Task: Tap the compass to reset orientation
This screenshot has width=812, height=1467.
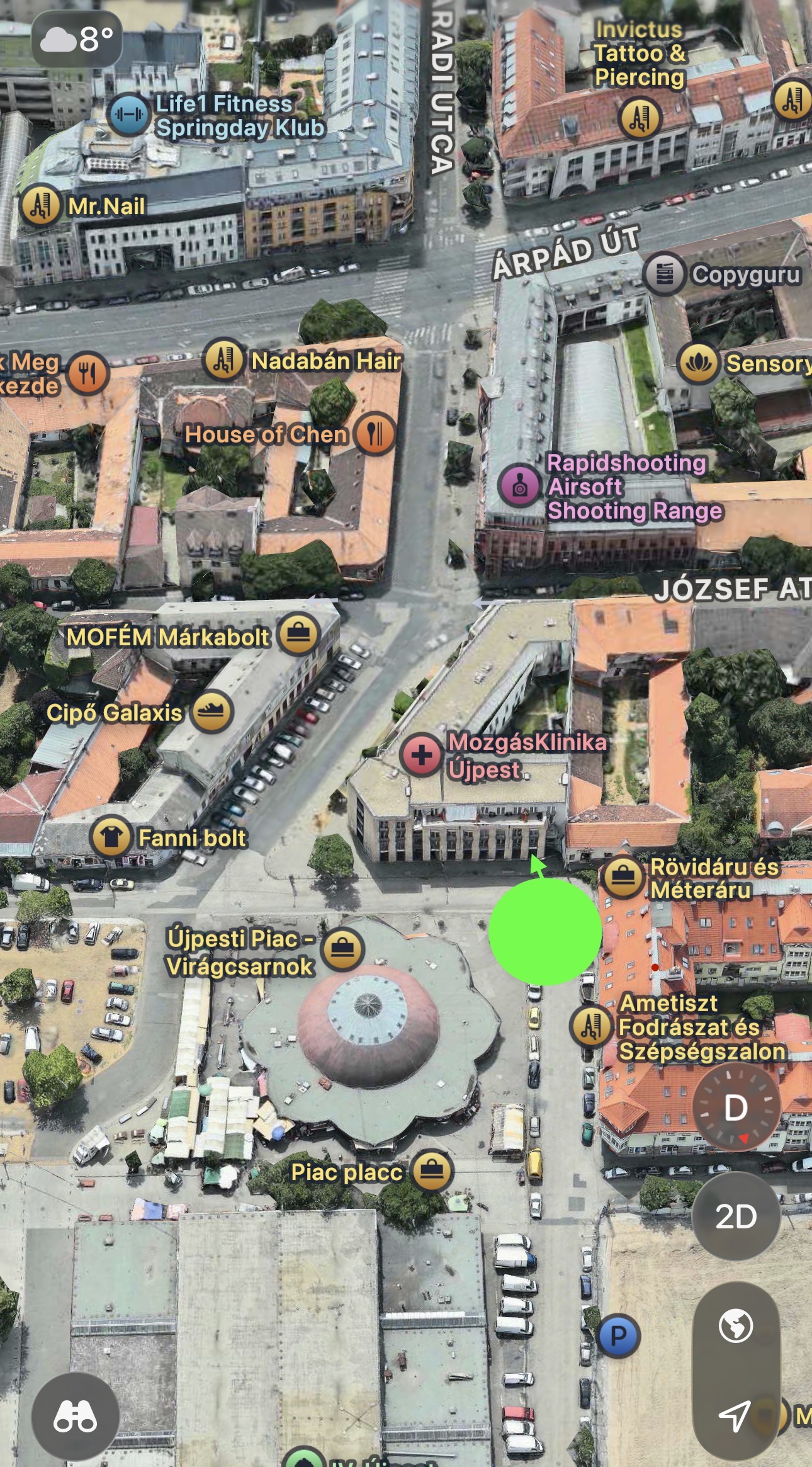Action: 736,1107
